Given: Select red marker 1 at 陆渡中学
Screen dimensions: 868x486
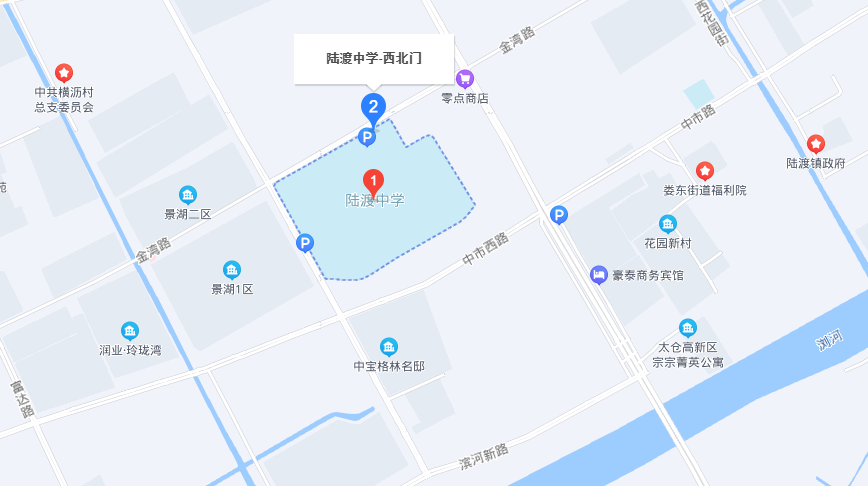Looking at the screenshot, I should [373, 181].
